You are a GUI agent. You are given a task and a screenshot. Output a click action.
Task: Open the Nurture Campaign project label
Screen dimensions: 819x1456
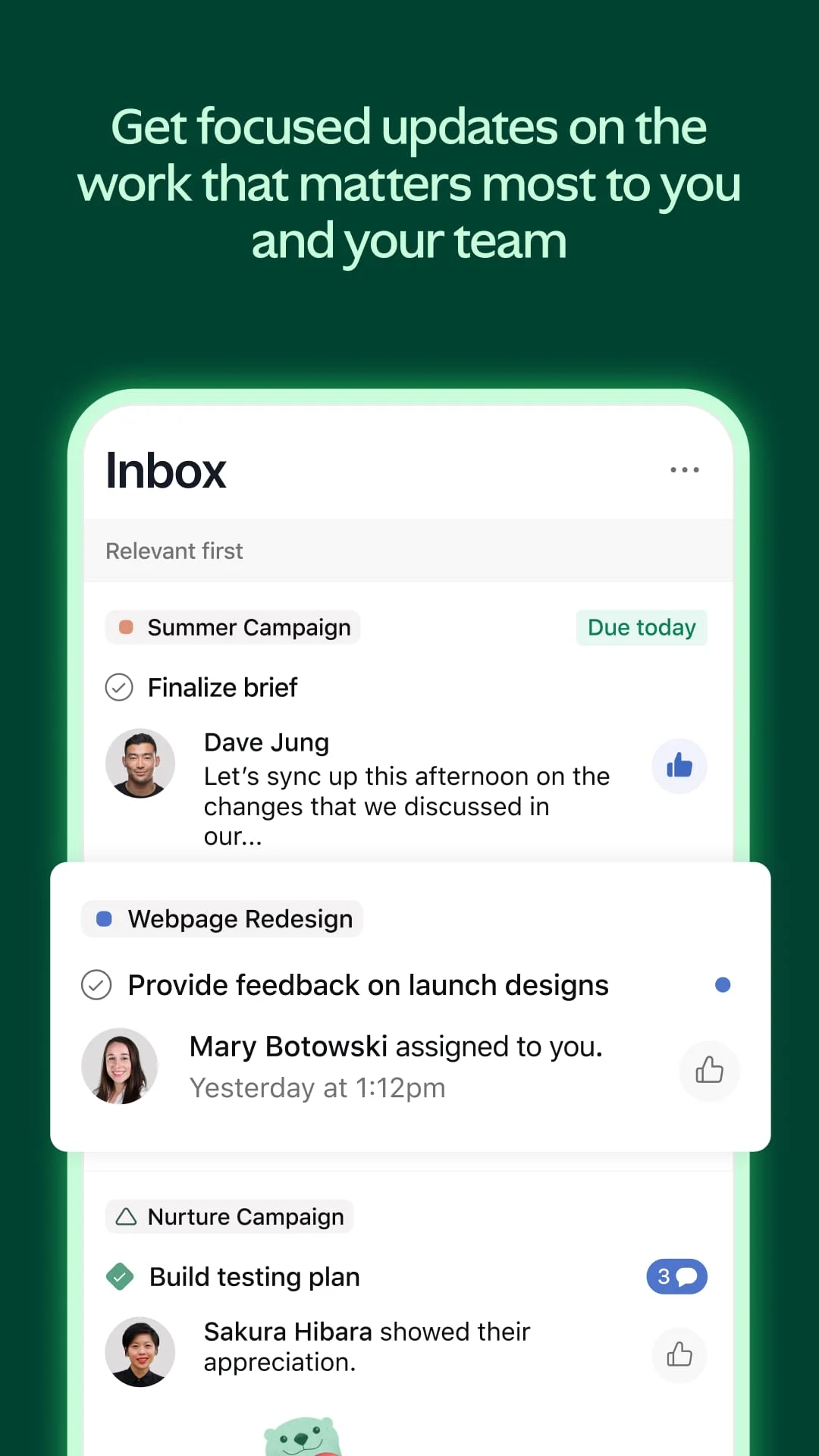pyautogui.click(x=228, y=1216)
